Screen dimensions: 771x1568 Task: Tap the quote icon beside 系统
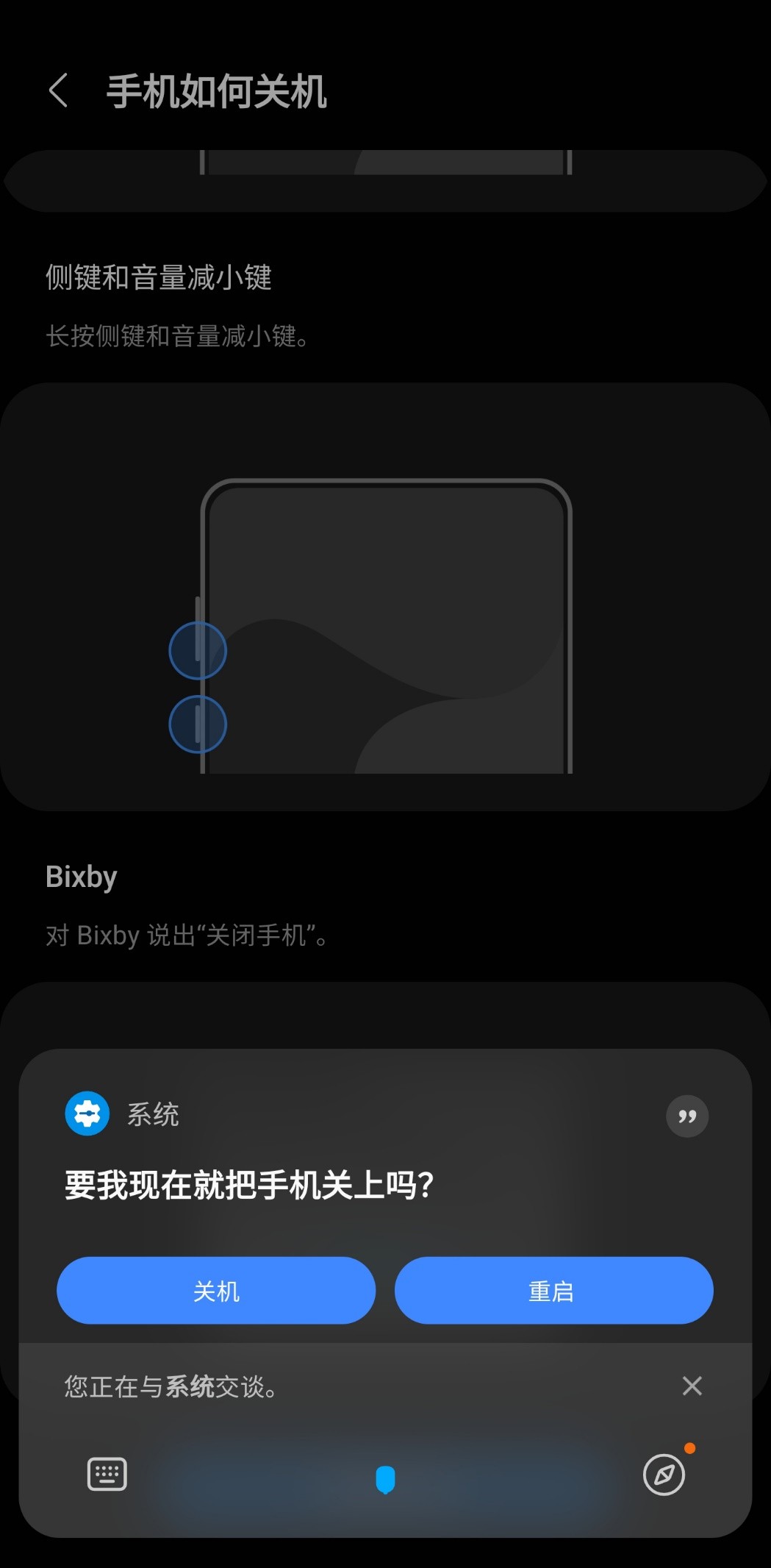[x=687, y=1116]
